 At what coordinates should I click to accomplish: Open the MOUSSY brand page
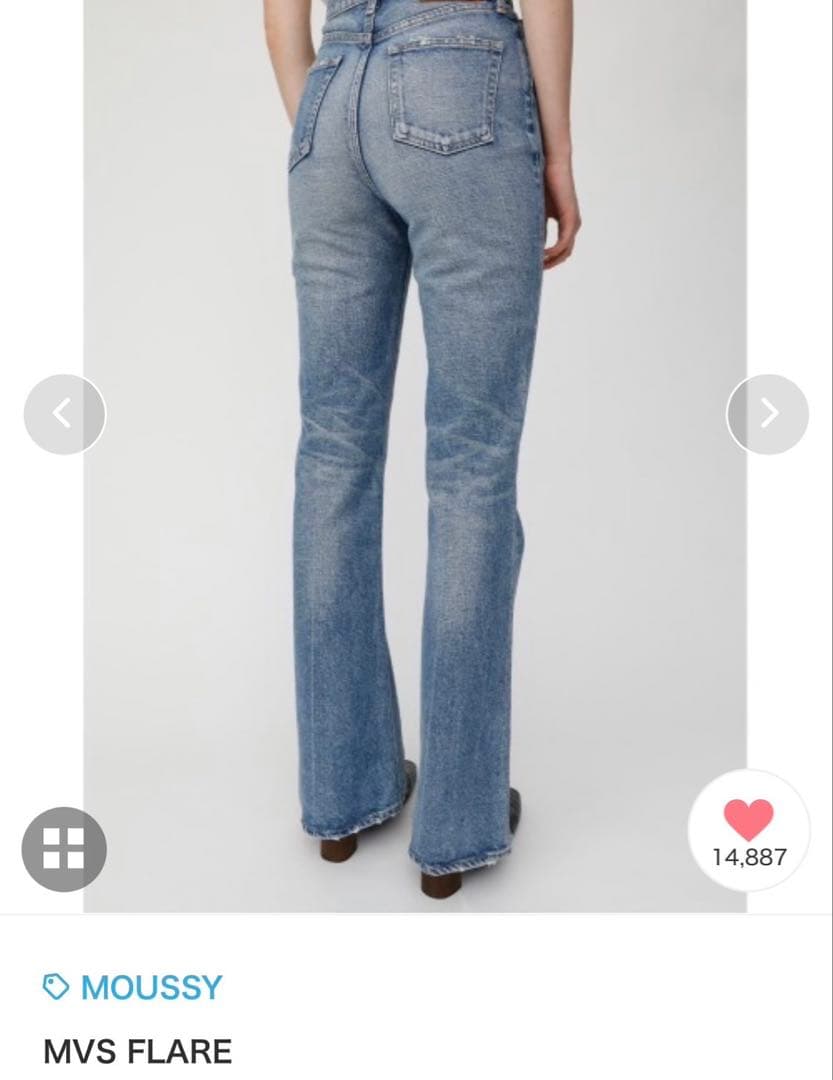pyautogui.click(x=150, y=987)
